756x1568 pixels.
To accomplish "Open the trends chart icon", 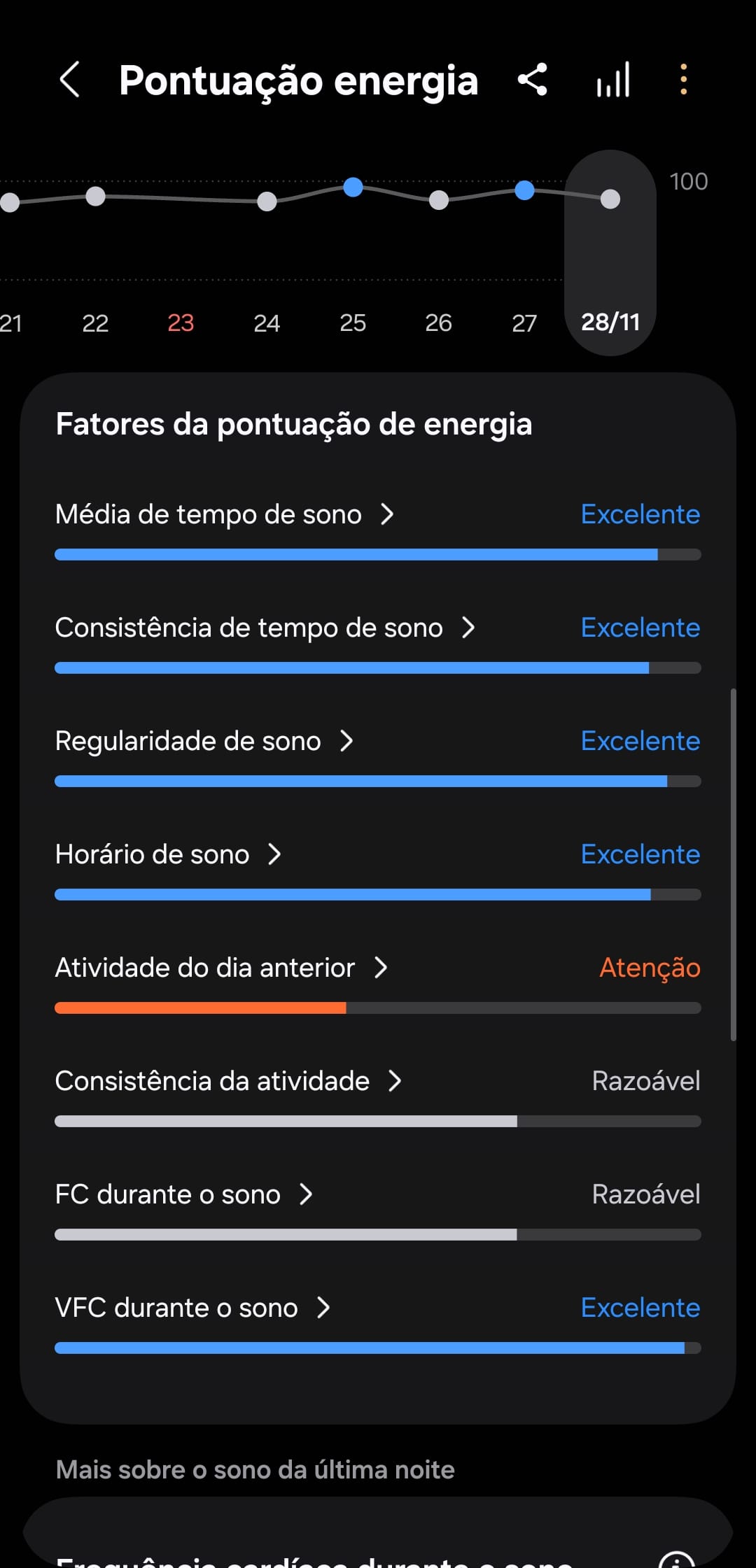I will (613, 79).
